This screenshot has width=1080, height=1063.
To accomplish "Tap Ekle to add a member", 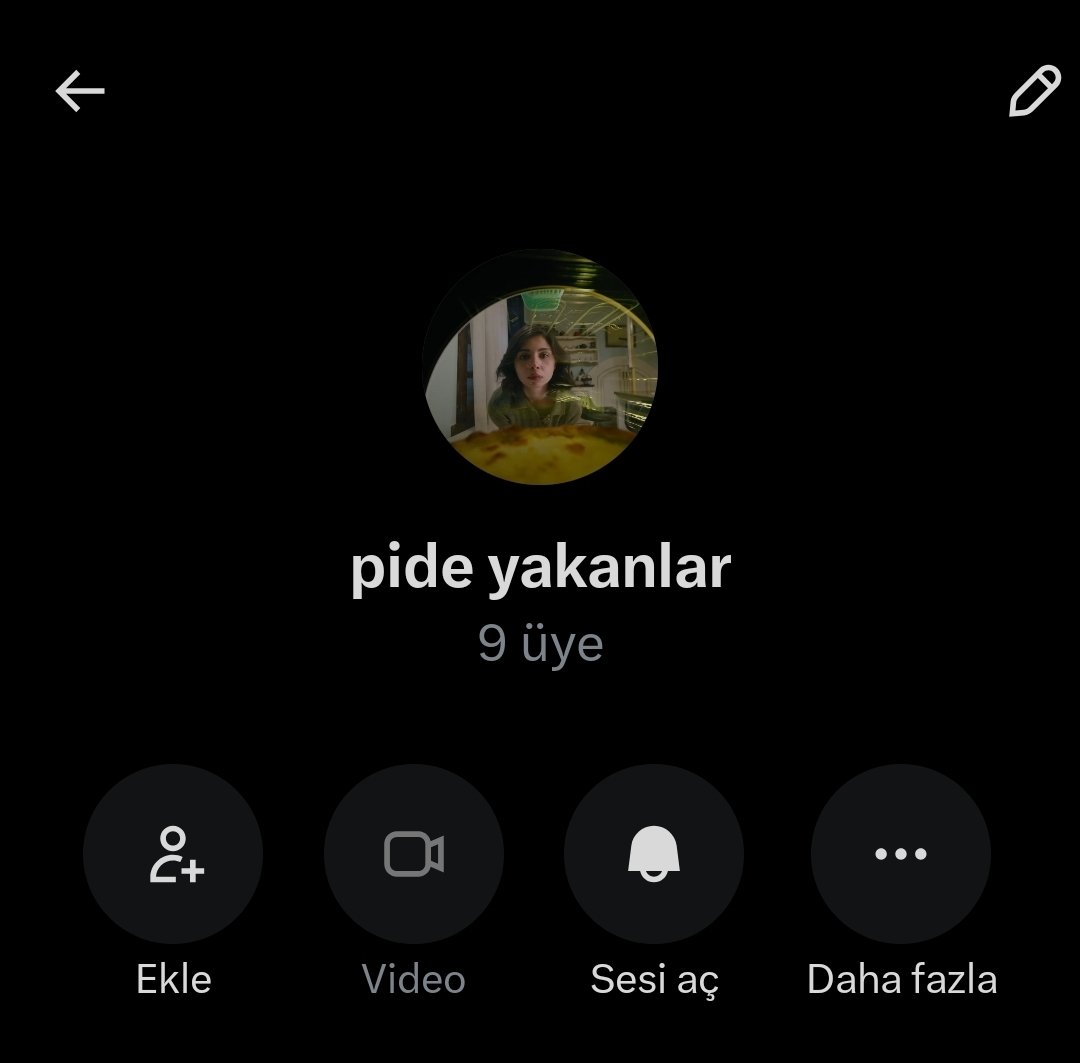I will pyautogui.click(x=173, y=854).
